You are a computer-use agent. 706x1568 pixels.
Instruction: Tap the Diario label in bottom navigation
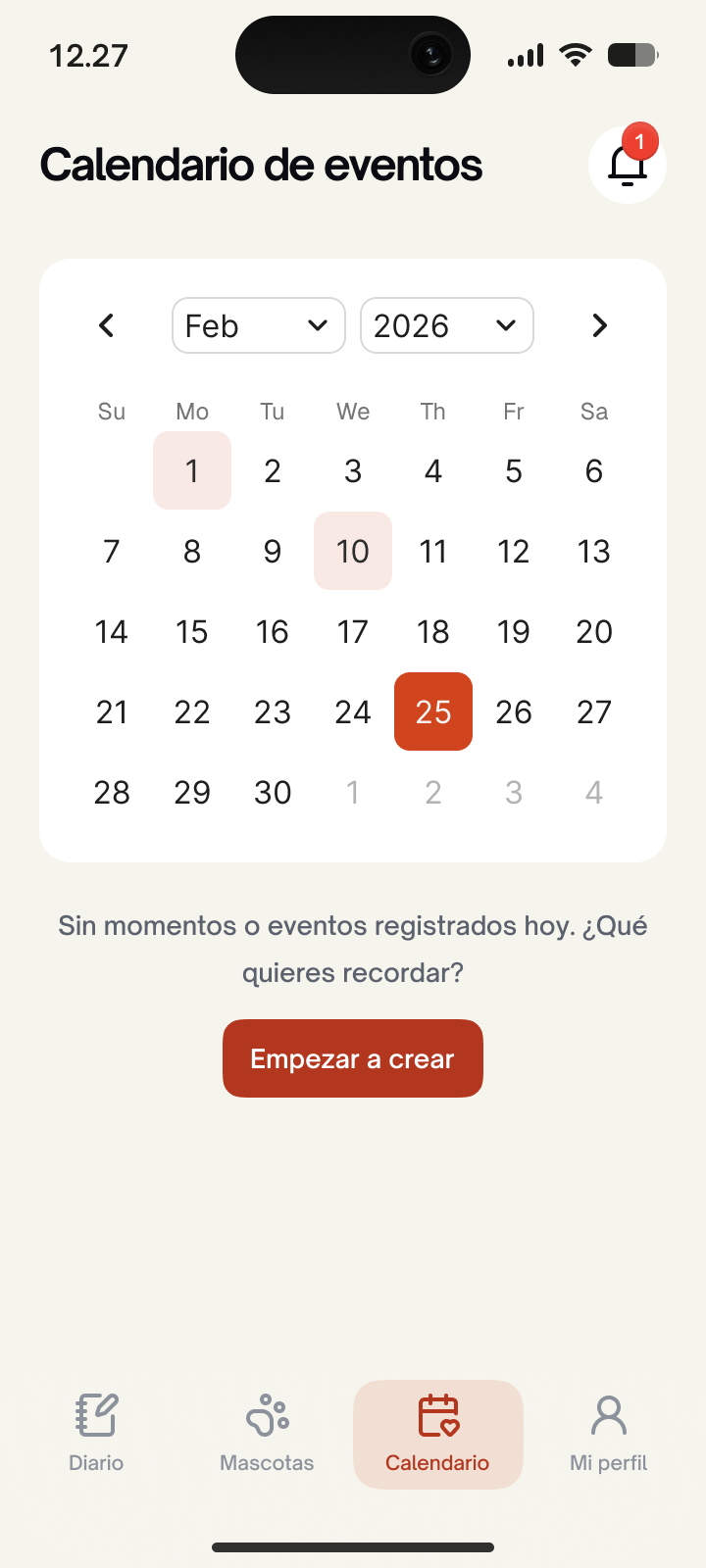click(x=95, y=1462)
